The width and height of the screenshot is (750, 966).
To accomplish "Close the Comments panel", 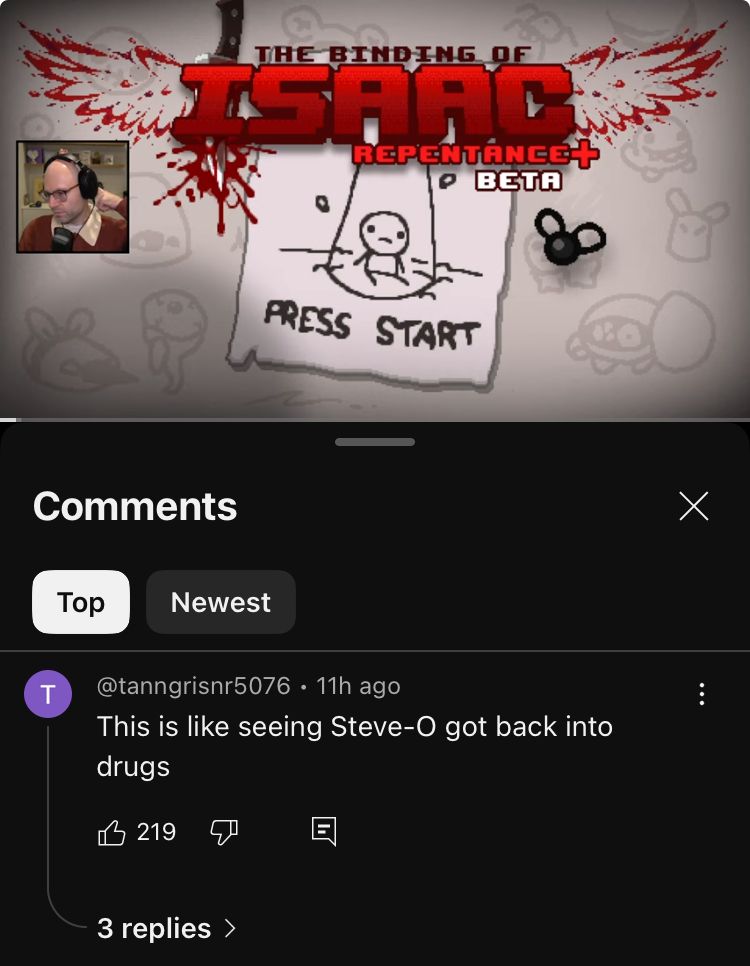I will coord(693,506).
